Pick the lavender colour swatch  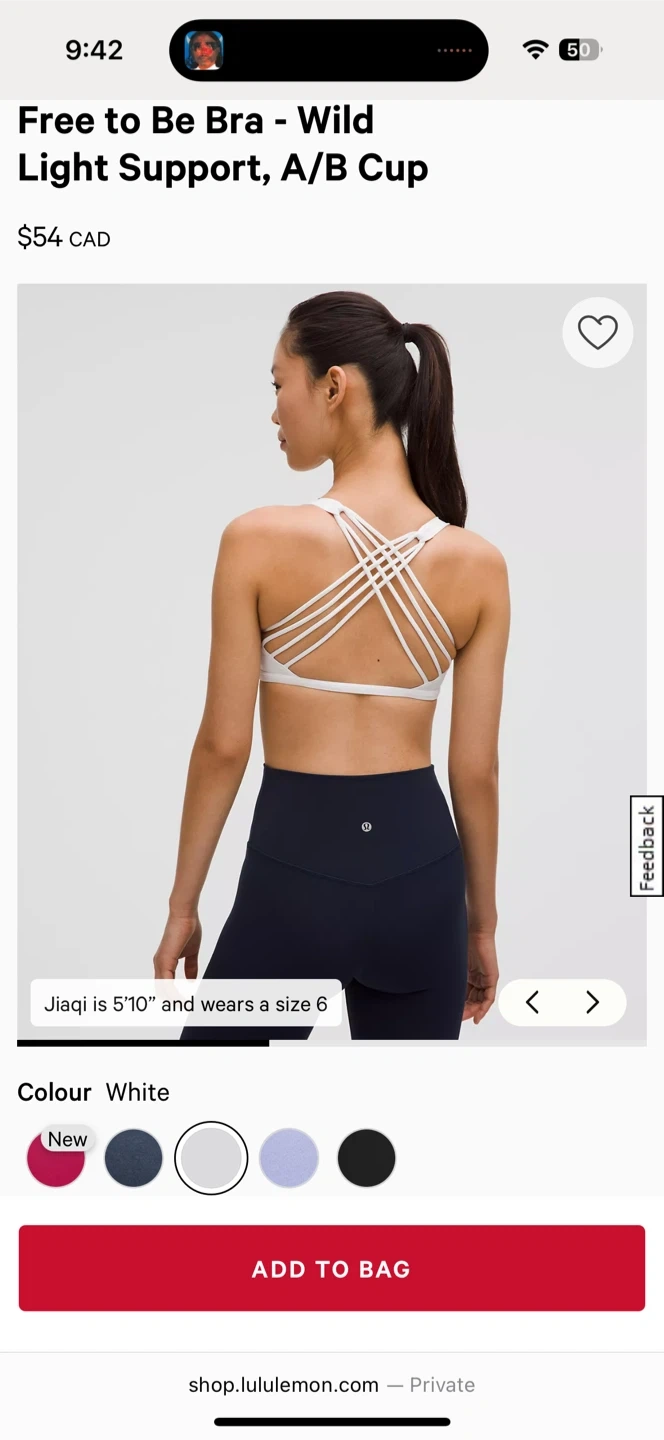pyautogui.click(x=289, y=1159)
